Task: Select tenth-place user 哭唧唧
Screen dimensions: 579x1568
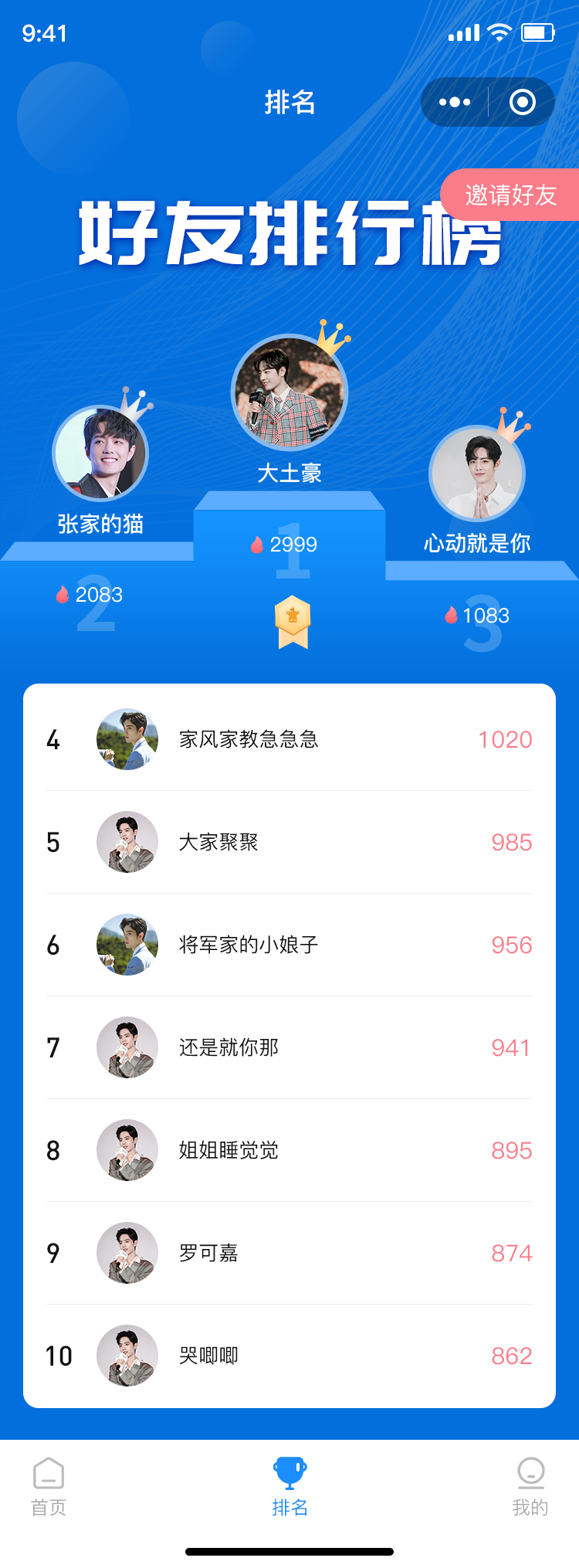Action: point(289,1356)
